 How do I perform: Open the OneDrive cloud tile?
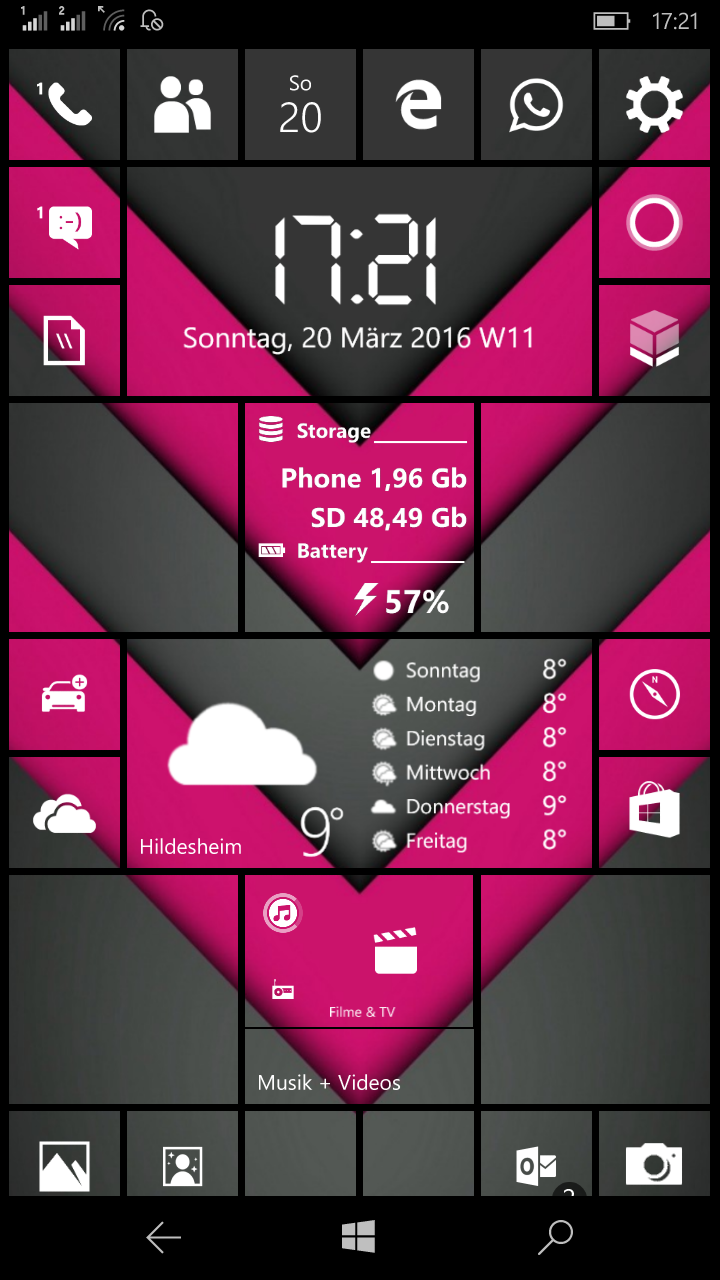click(x=65, y=812)
